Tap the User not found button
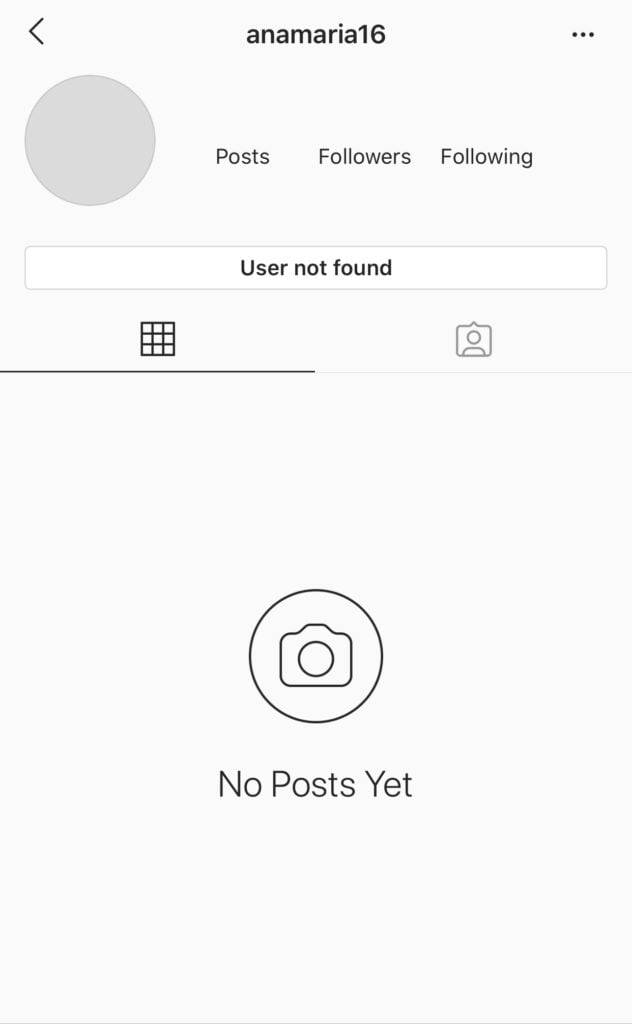The width and height of the screenshot is (632, 1024). click(315, 268)
